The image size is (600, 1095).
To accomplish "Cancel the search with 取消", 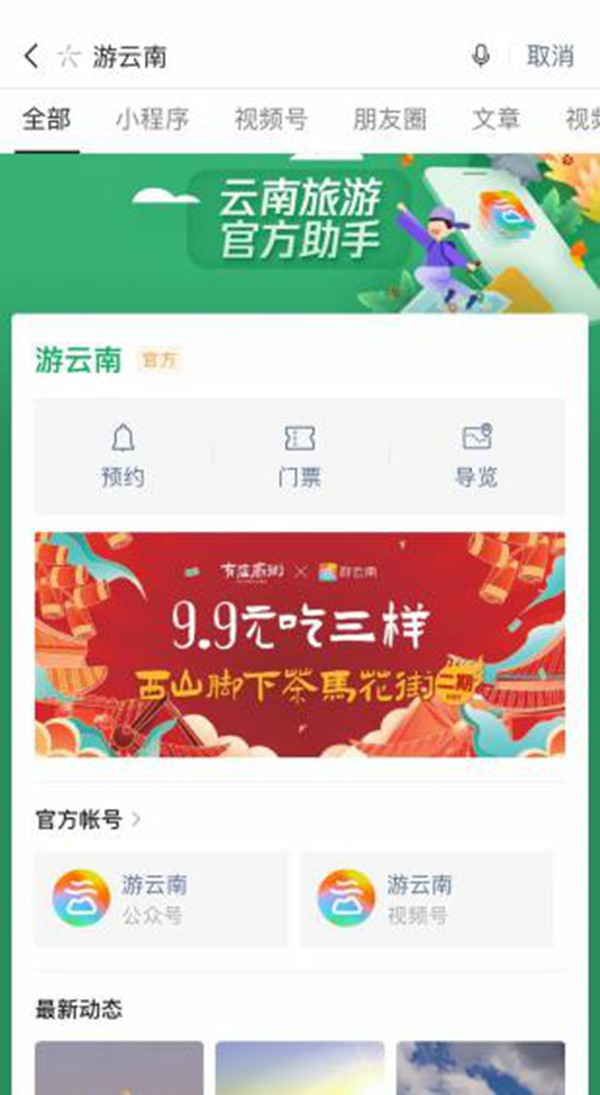I will tap(550, 56).
